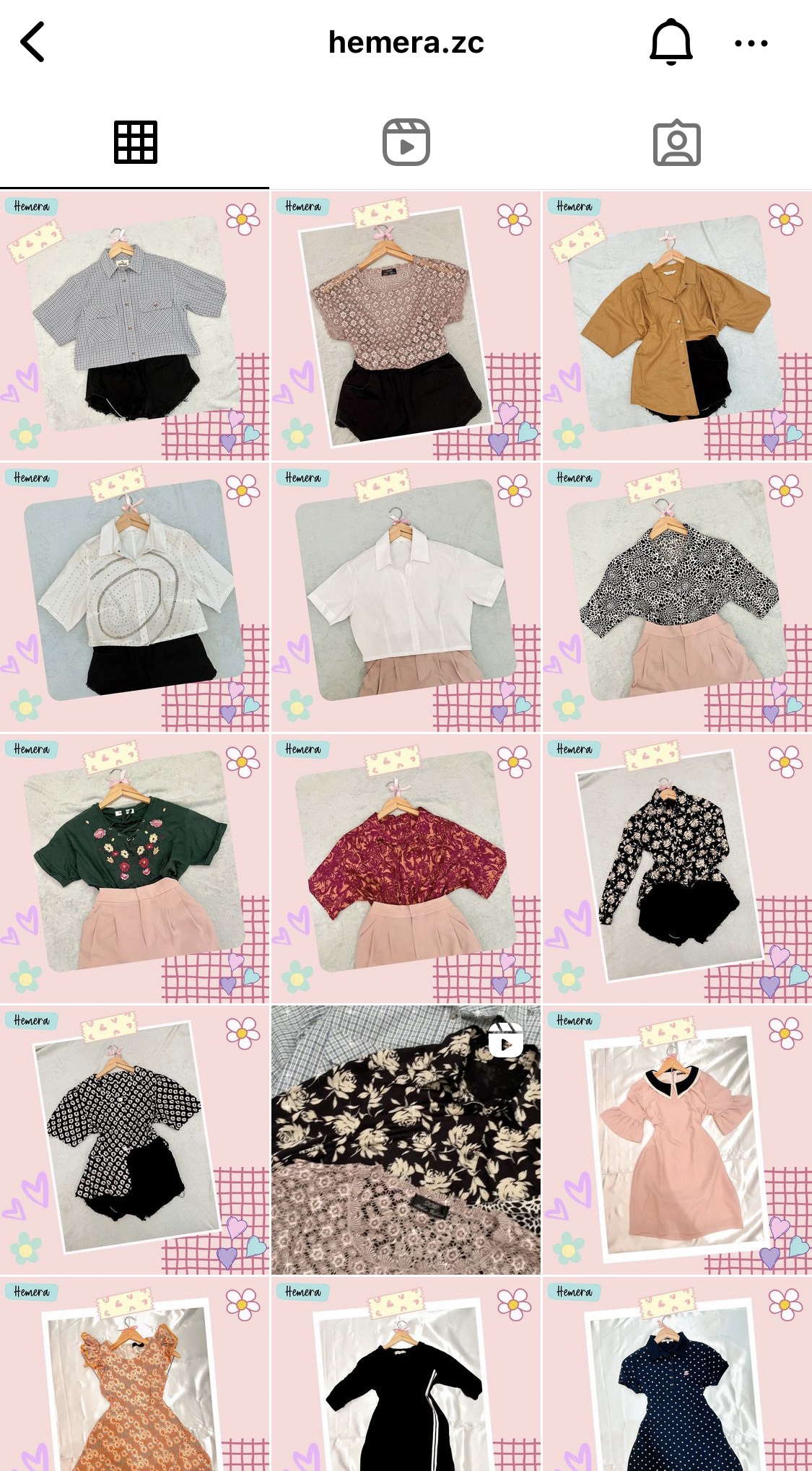Viewport: 812px width, 1471px height.
Task: Open the maroon floral shirt post
Action: click(x=406, y=869)
